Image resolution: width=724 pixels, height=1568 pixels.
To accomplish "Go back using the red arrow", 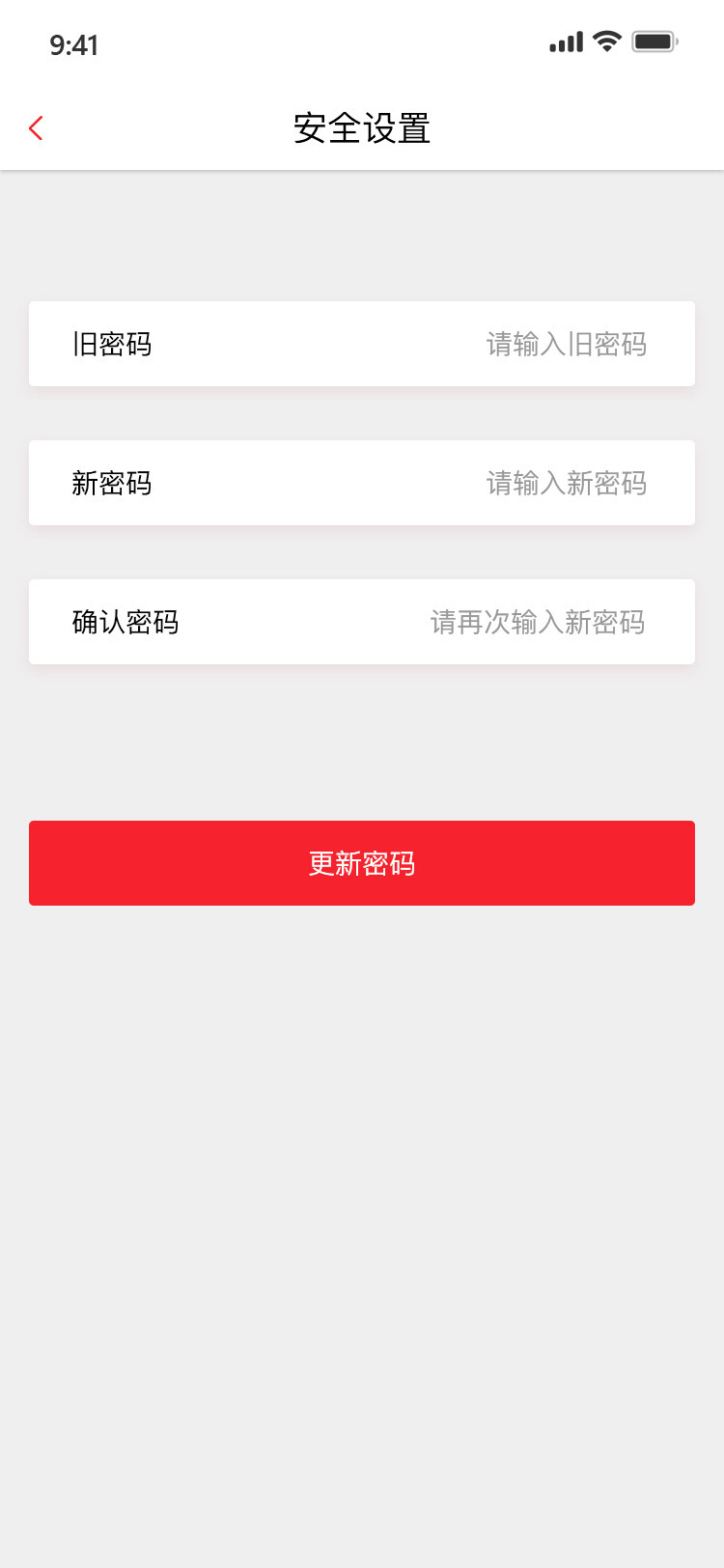I will coord(36,128).
